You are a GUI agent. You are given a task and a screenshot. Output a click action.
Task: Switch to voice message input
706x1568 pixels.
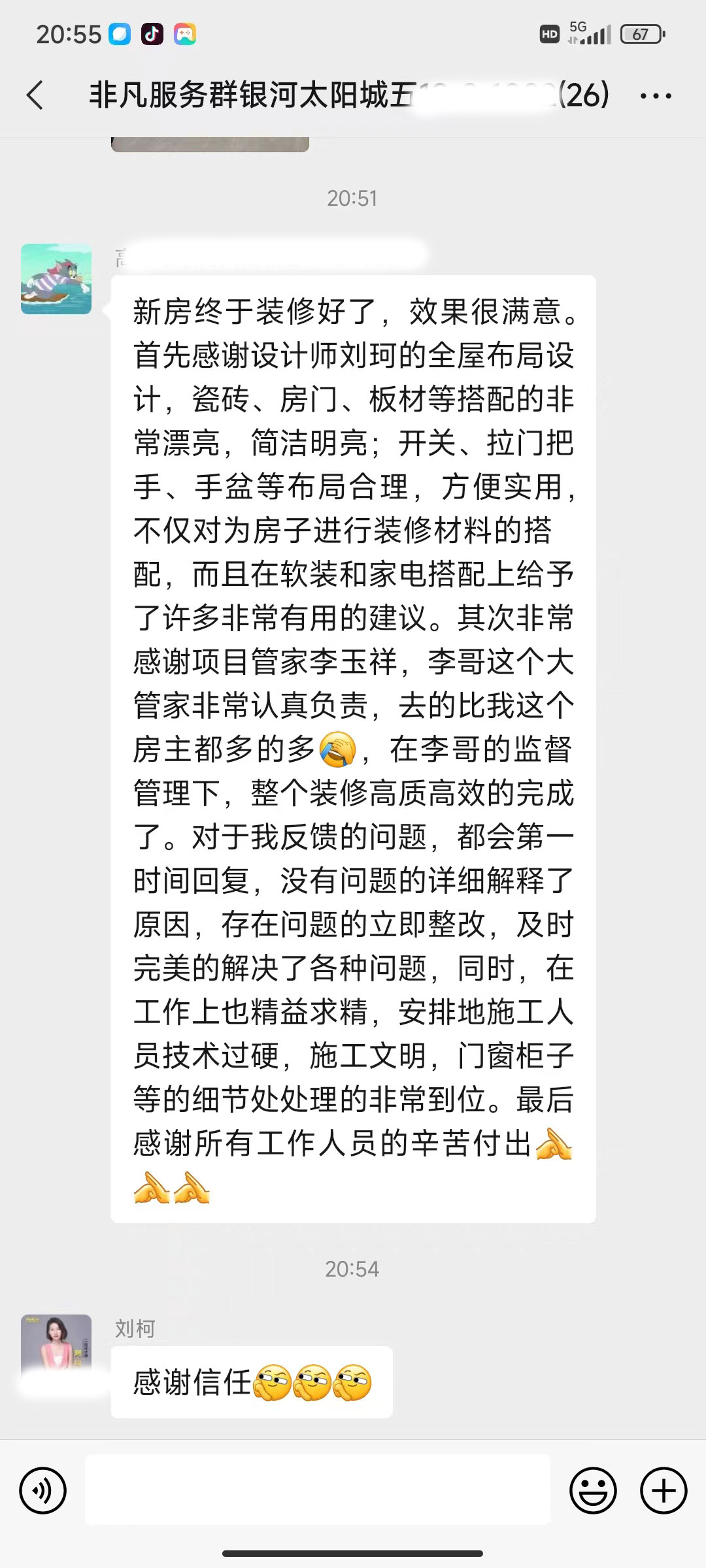[43, 1492]
